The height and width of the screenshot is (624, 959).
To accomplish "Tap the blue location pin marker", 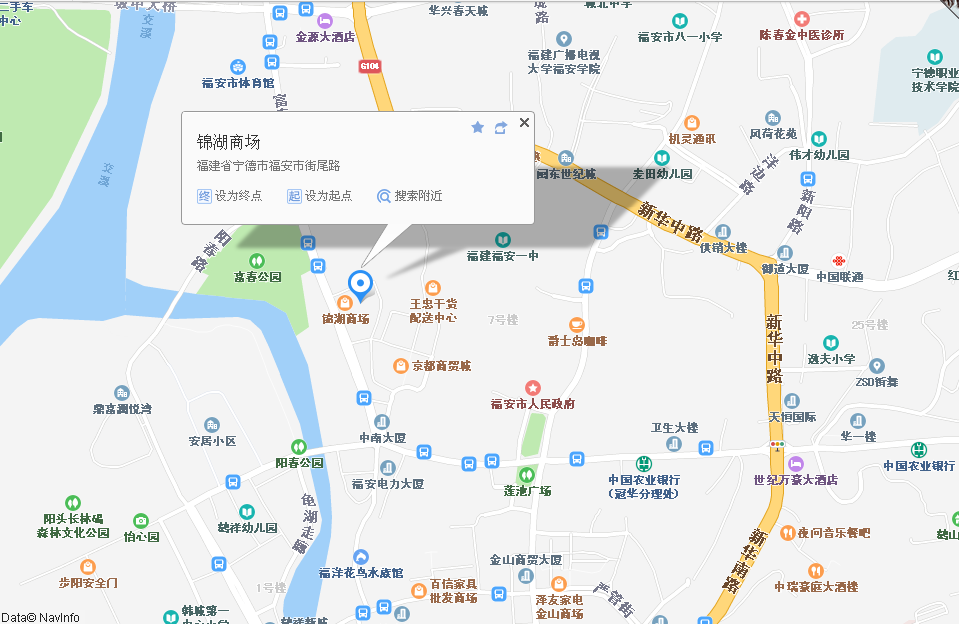I will pyautogui.click(x=361, y=283).
